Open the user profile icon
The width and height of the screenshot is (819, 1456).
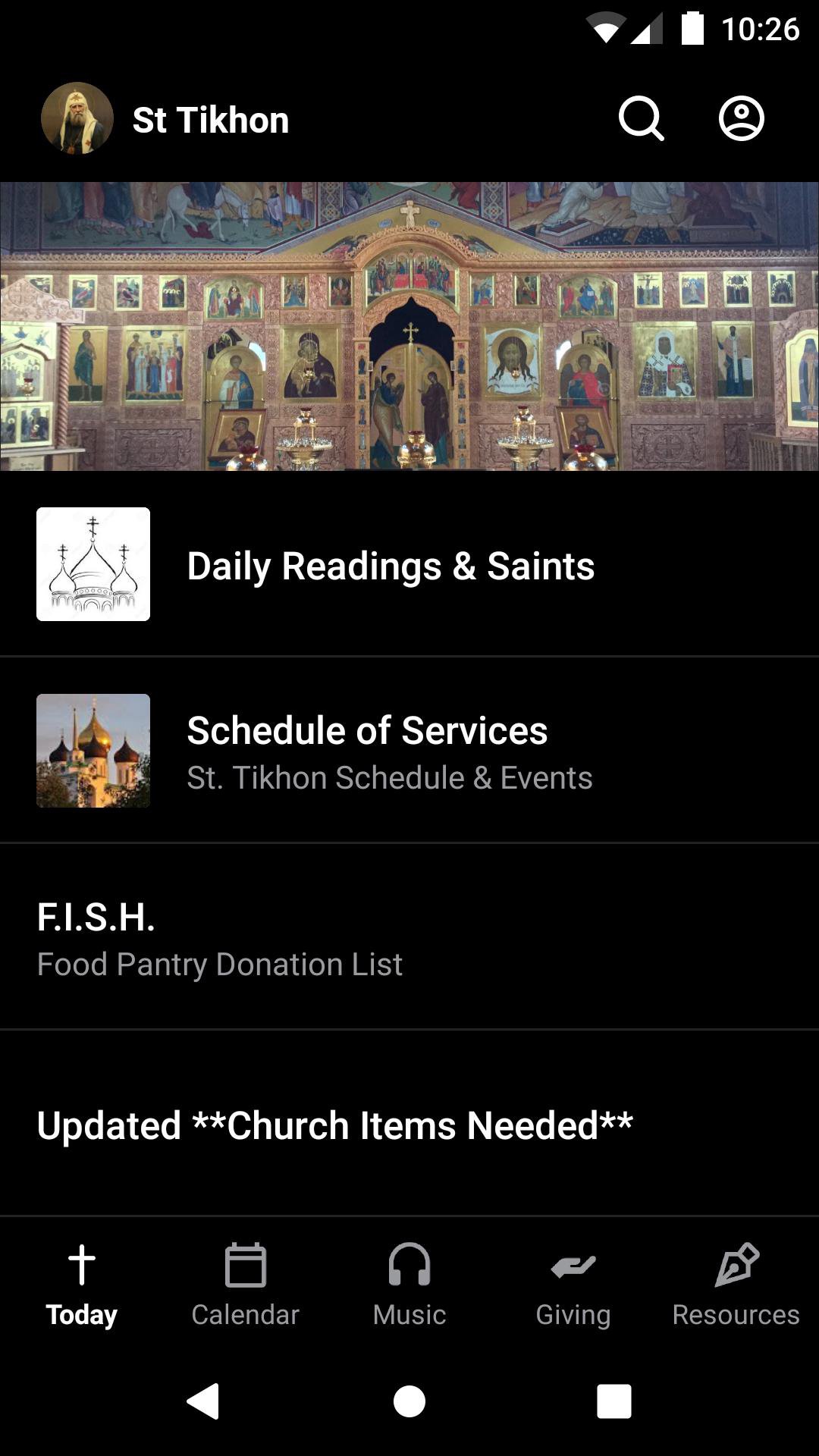741,119
